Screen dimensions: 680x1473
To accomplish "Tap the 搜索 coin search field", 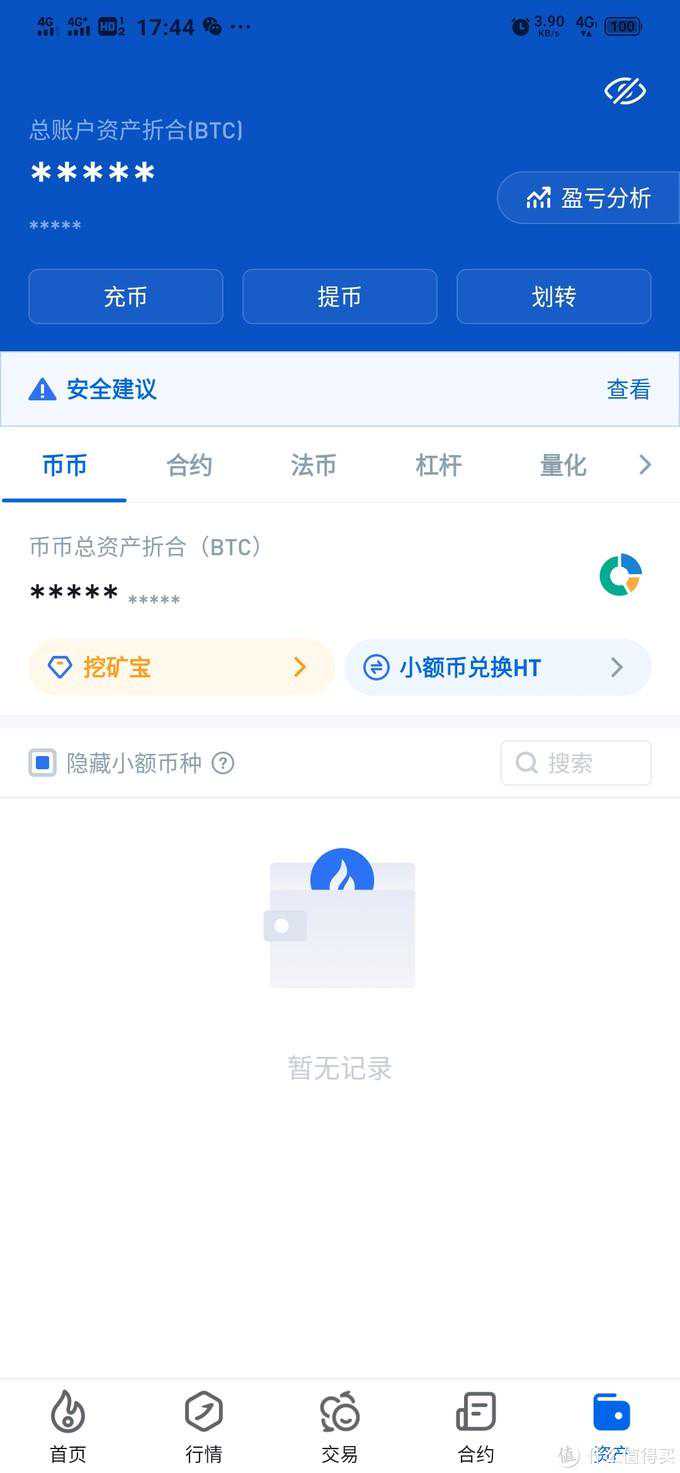I will (x=576, y=764).
